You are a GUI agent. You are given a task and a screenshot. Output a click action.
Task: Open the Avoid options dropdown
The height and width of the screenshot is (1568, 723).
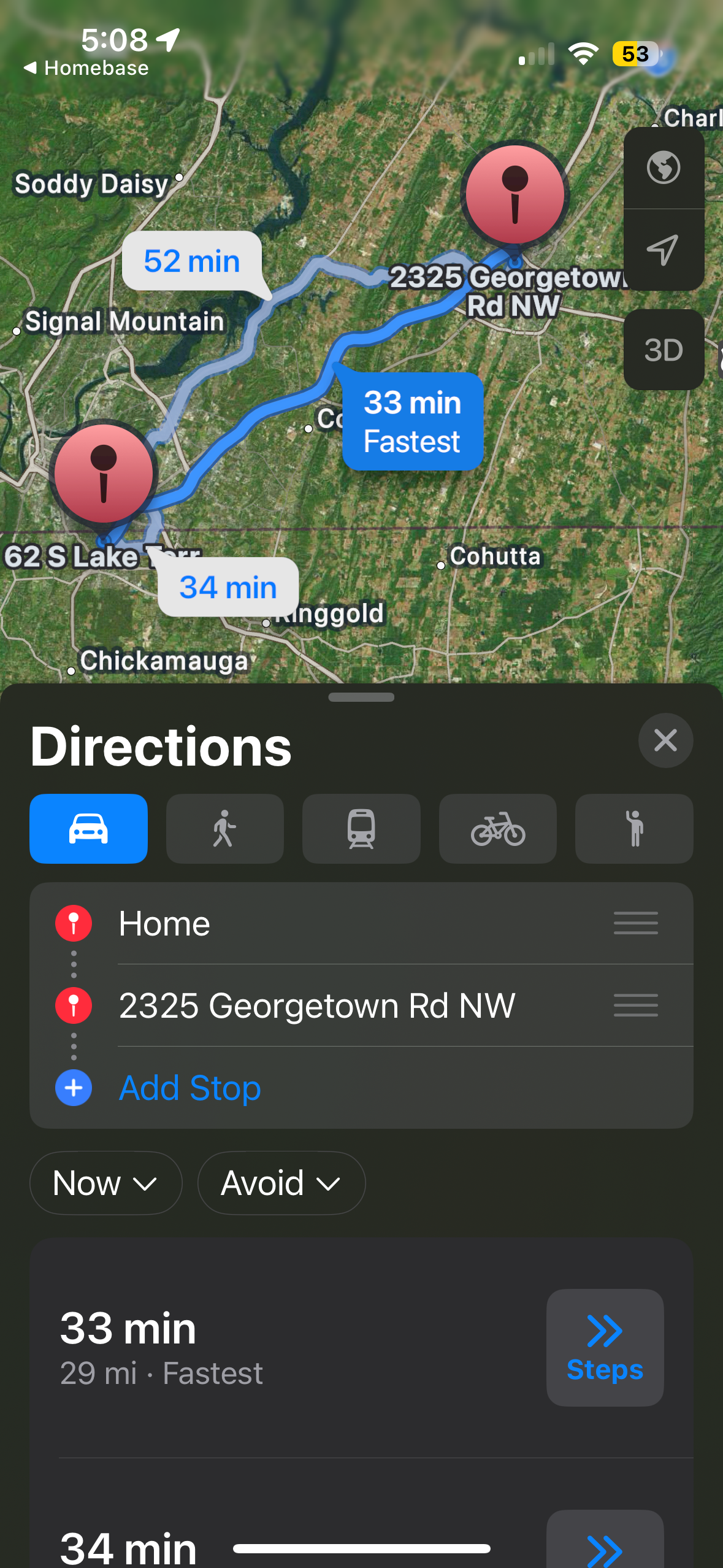[x=281, y=1183]
